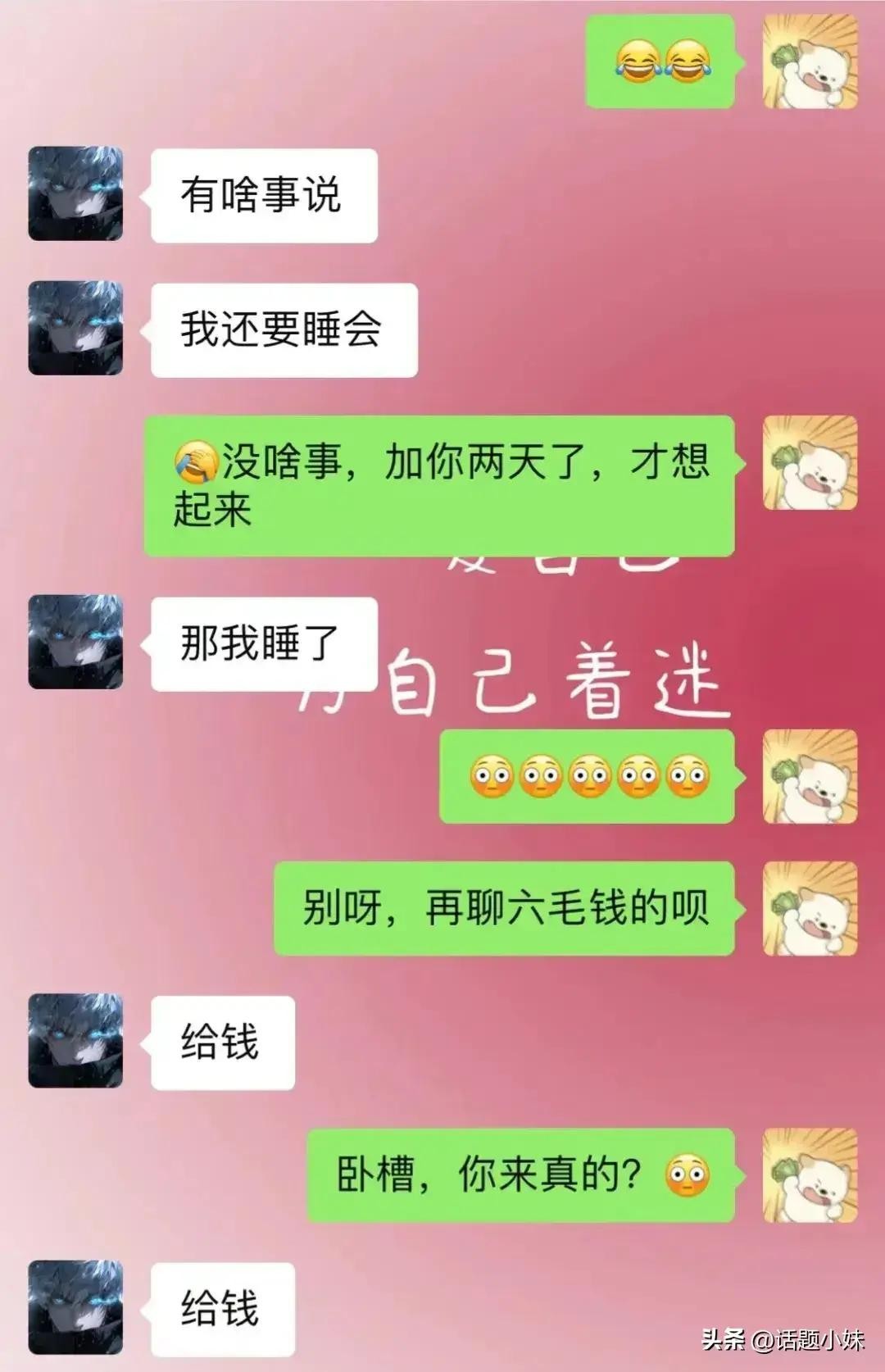885x1372 pixels.
Task: Open the cat avatar next to 卧槽，你来真的?
Action: [x=810, y=1174]
